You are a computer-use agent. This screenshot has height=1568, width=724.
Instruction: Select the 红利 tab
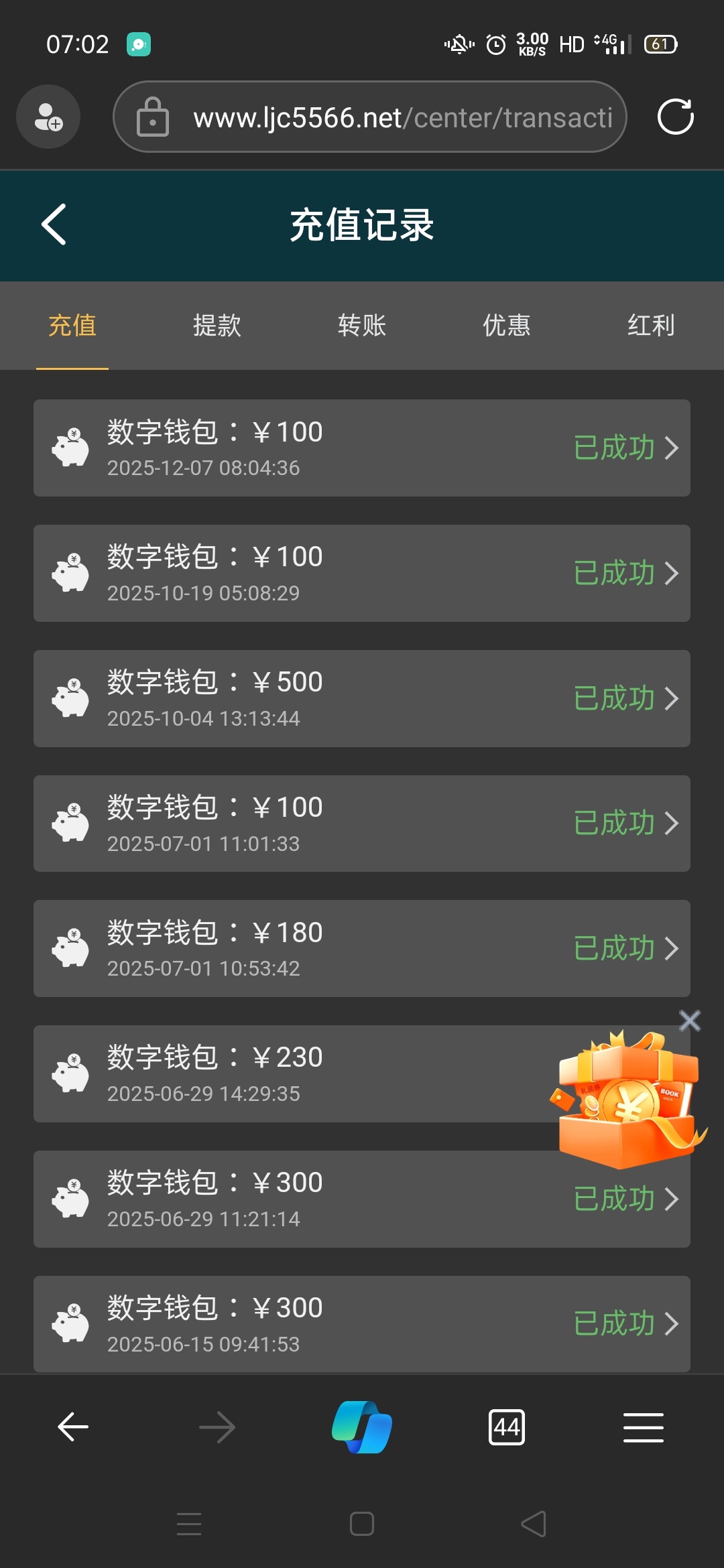point(650,326)
